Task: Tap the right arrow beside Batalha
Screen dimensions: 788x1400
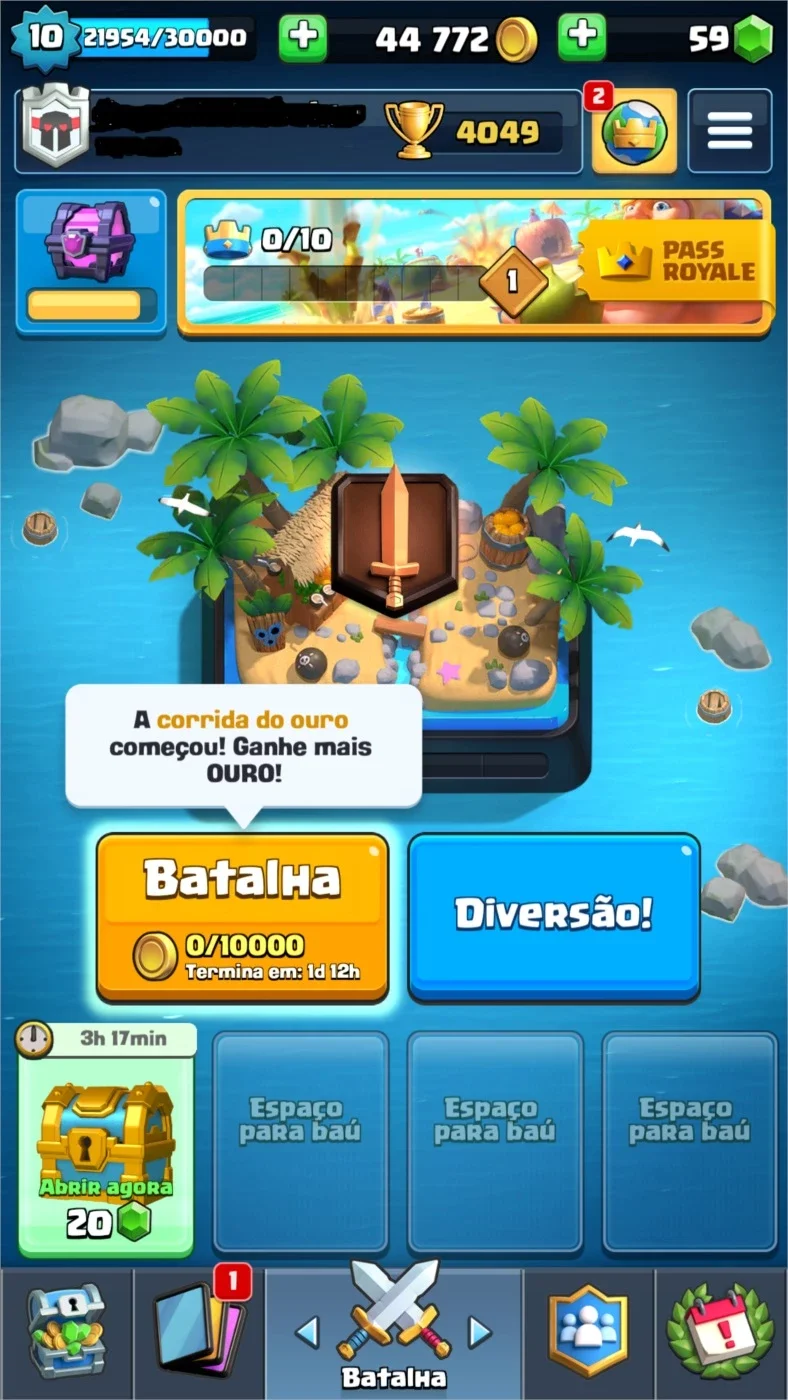Action: [x=480, y=1331]
